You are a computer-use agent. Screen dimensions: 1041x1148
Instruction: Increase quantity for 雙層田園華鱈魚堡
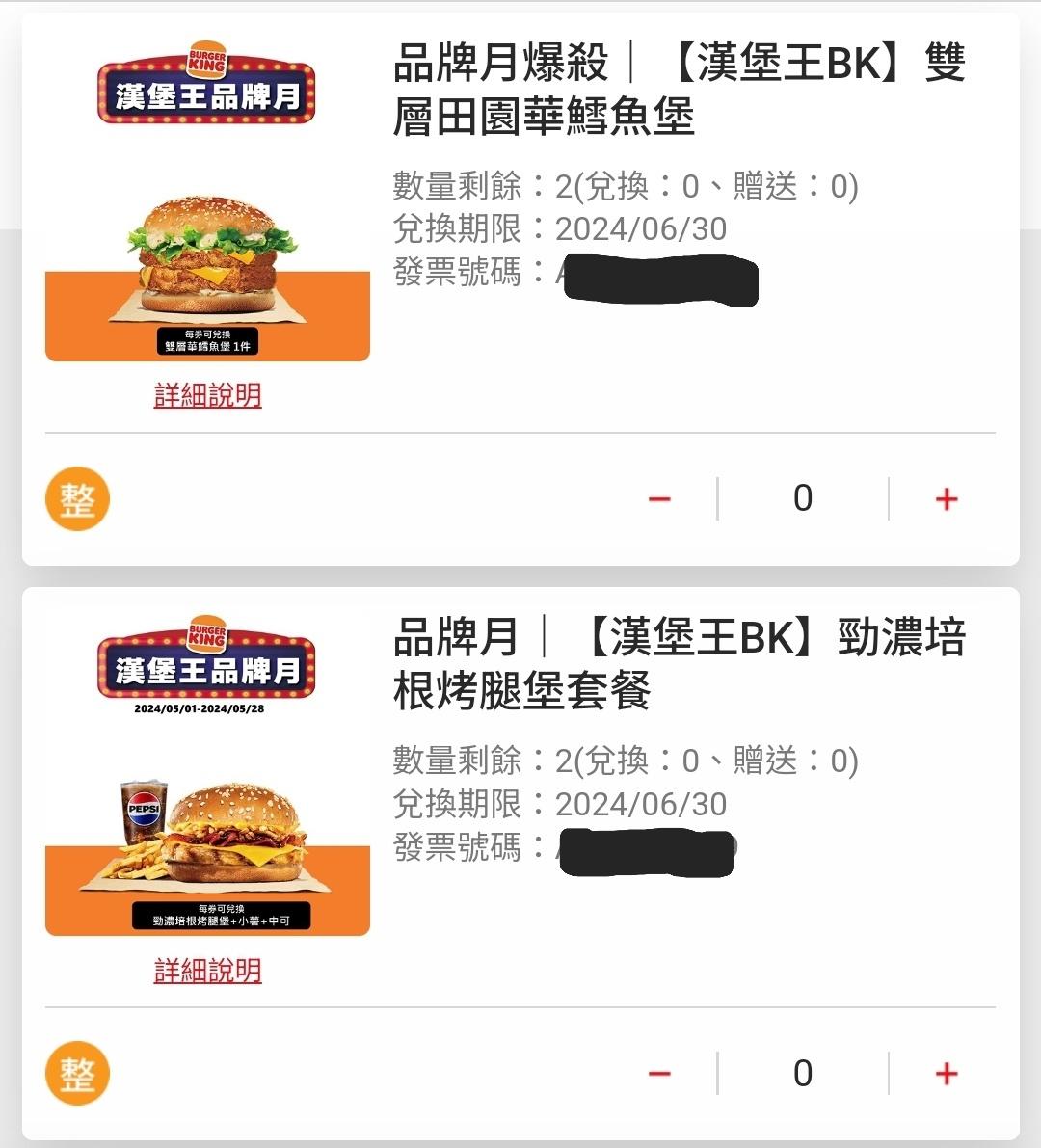(947, 499)
